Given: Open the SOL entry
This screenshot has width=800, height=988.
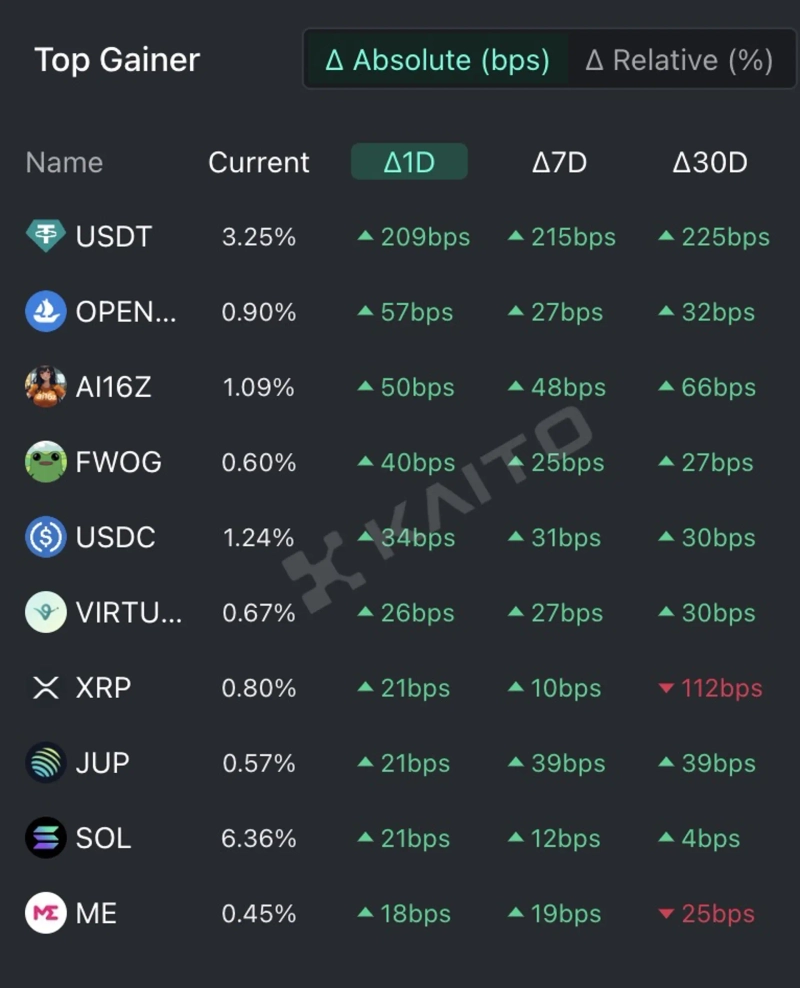Looking at the screenshot, I should click(x=103, y=838).
